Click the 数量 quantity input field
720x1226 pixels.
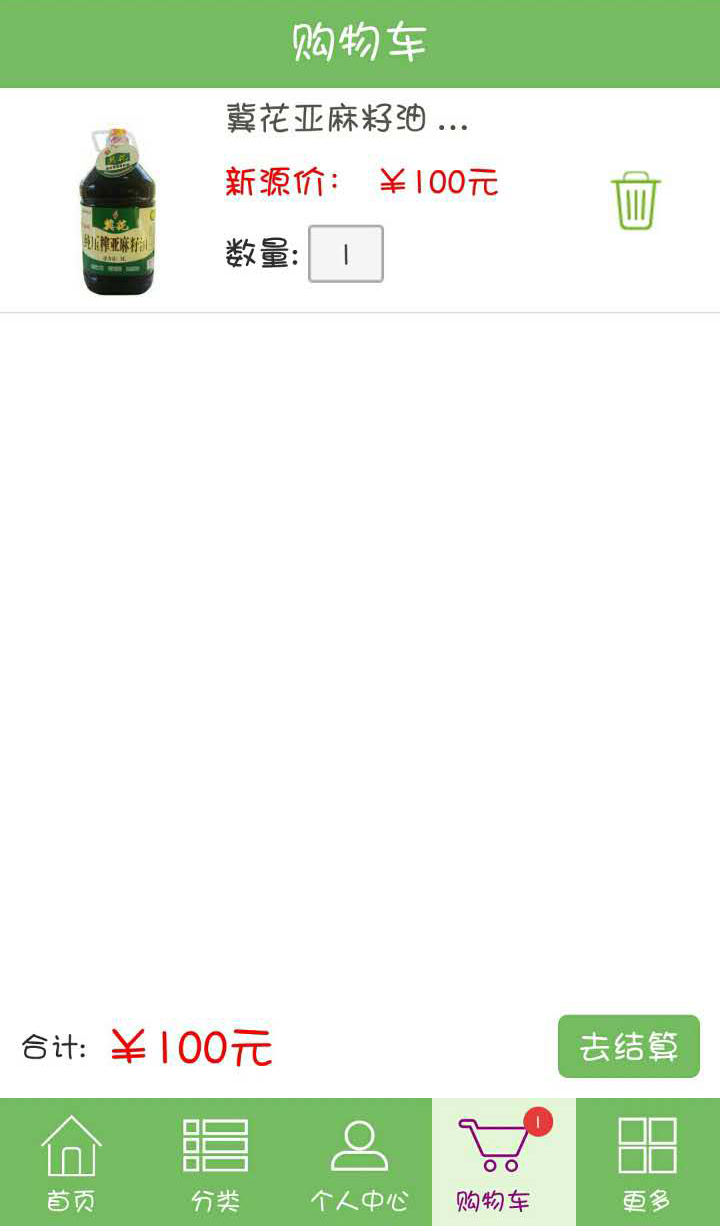coord(345,254)
